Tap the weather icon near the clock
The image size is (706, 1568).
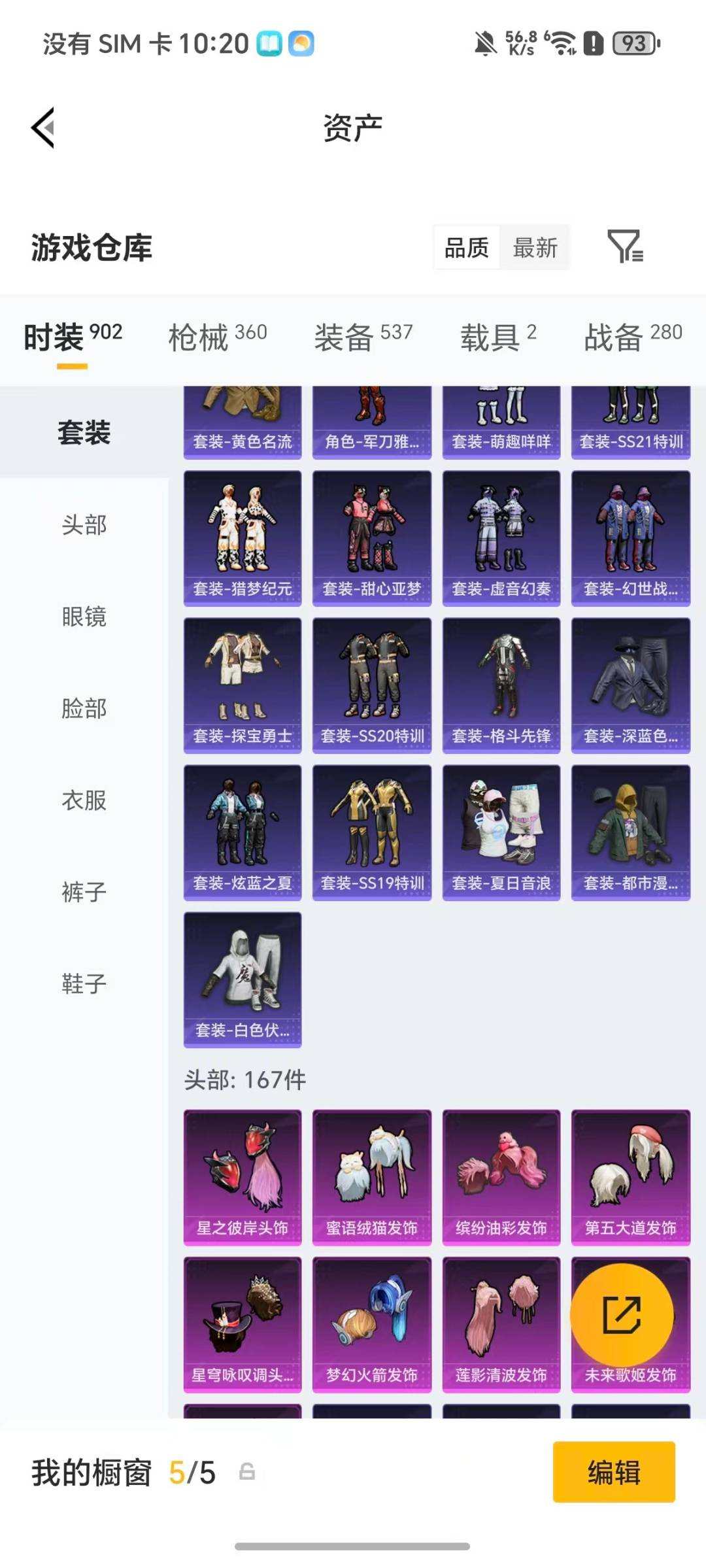[x=300, y=43]
